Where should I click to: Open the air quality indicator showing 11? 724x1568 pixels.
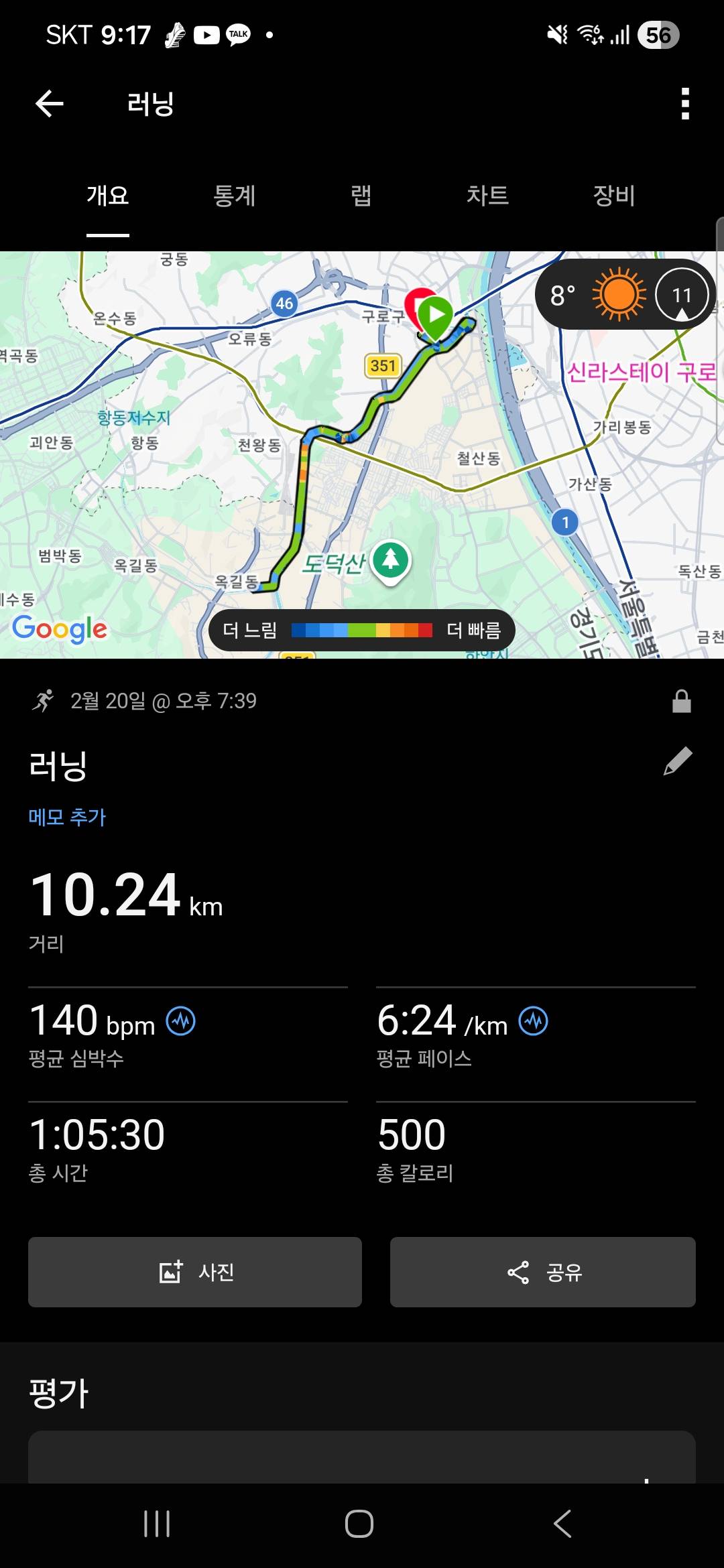(x=683, y=295)
